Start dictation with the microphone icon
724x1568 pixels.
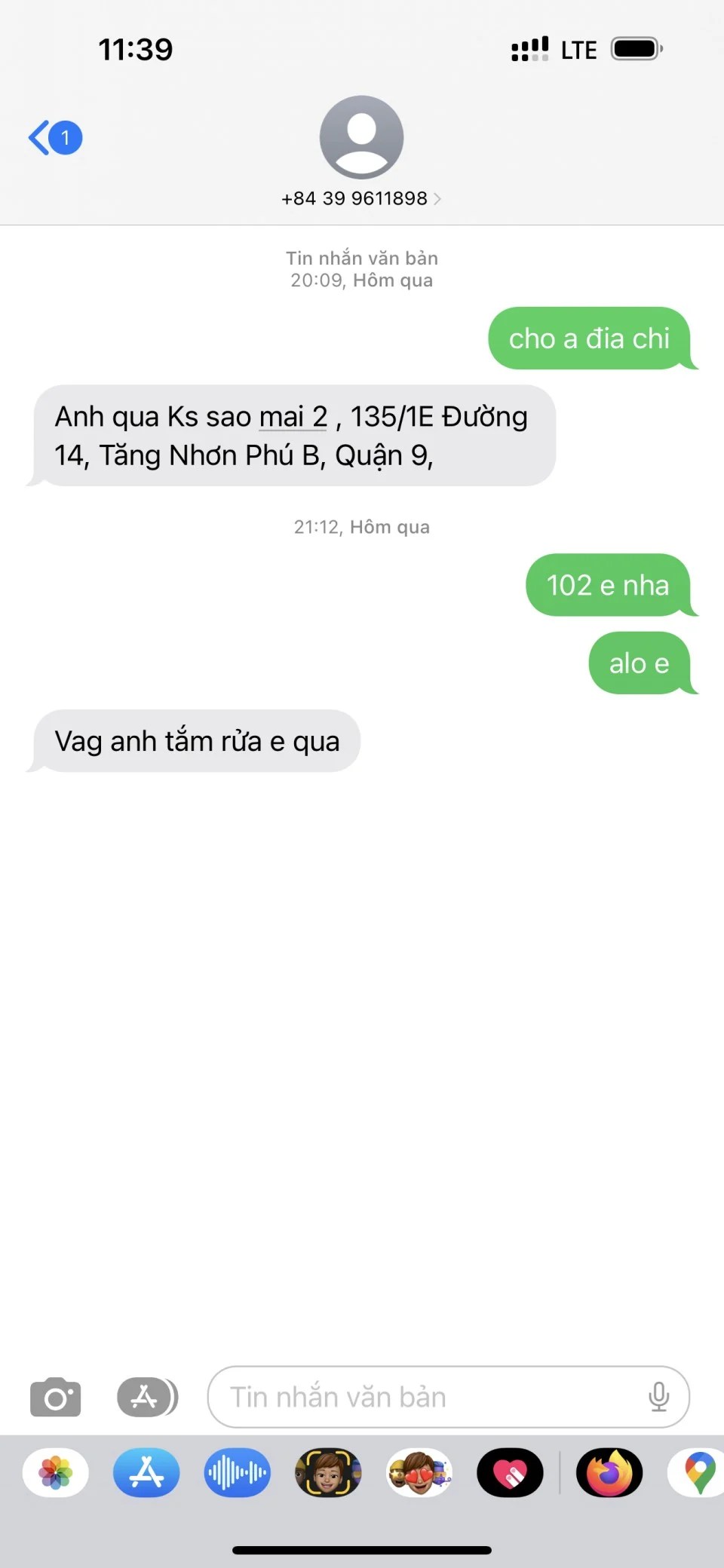[x=658, y=1398]
